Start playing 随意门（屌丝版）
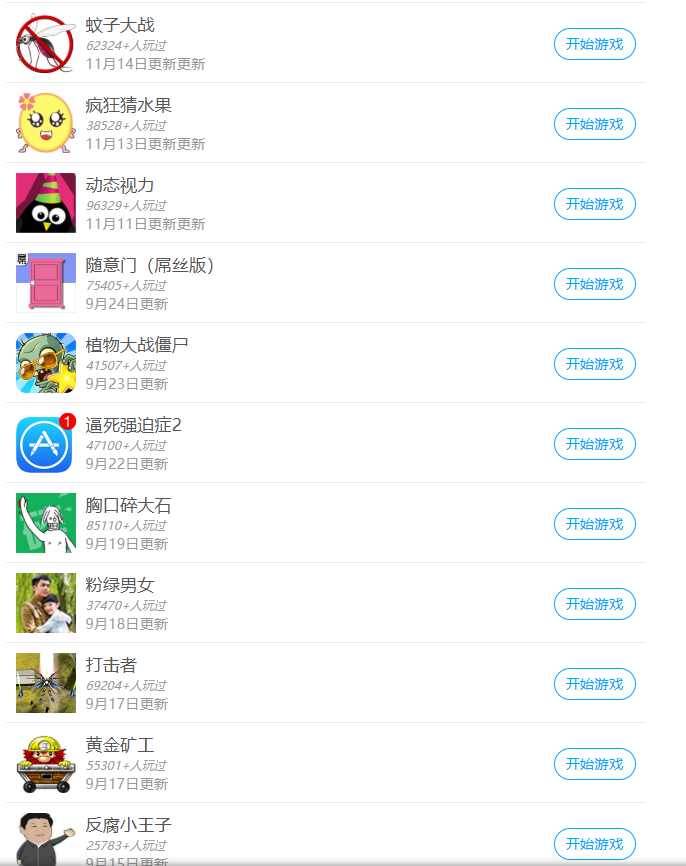The width and height of the screenshot is (686, 866). 594,284
